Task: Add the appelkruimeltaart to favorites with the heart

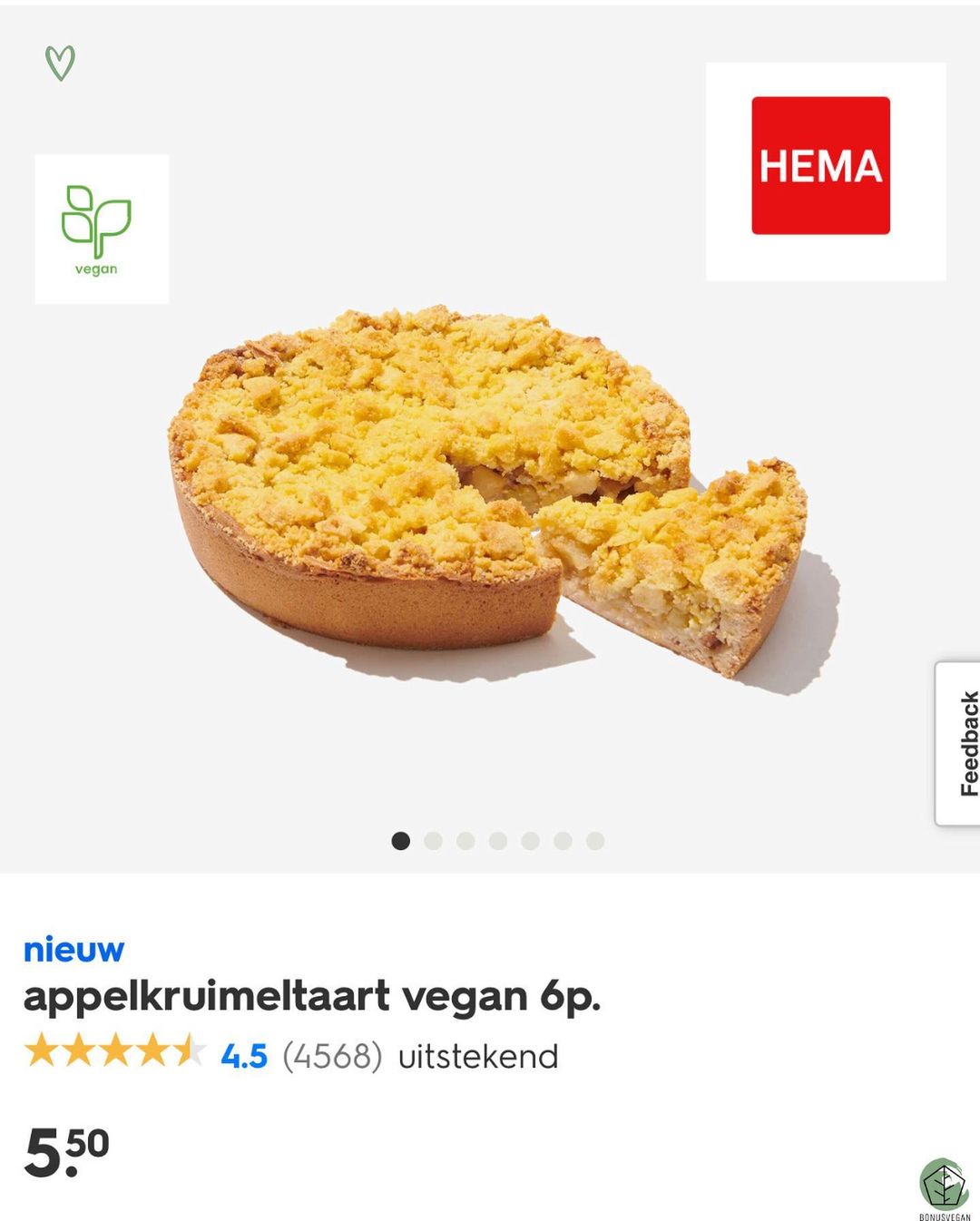Action: (60, 63)
